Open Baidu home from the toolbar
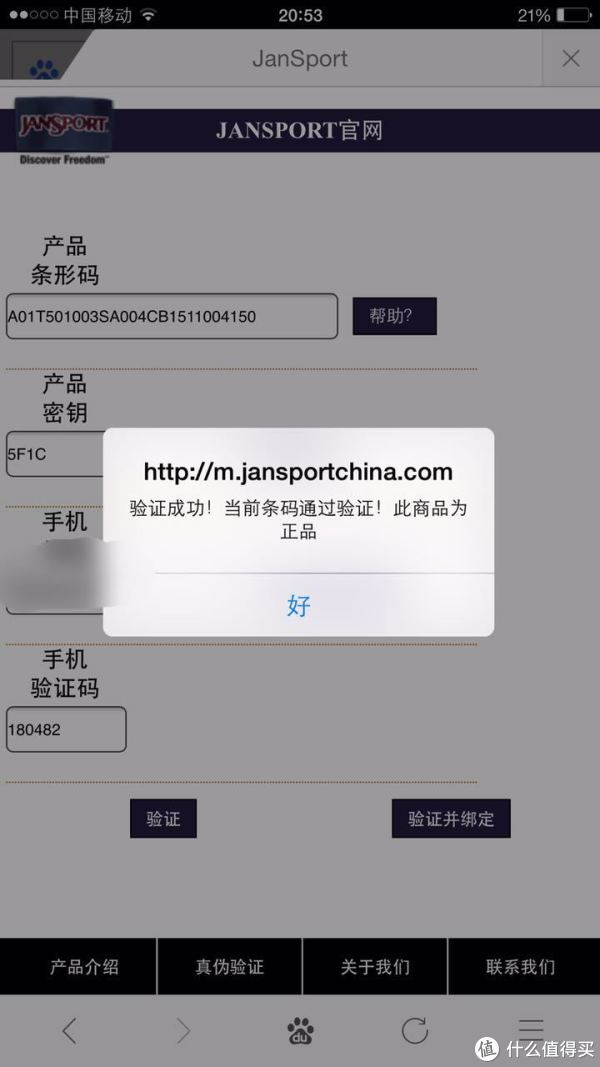This screenshot has height=1067, width=600. [x=300, y=1031]
